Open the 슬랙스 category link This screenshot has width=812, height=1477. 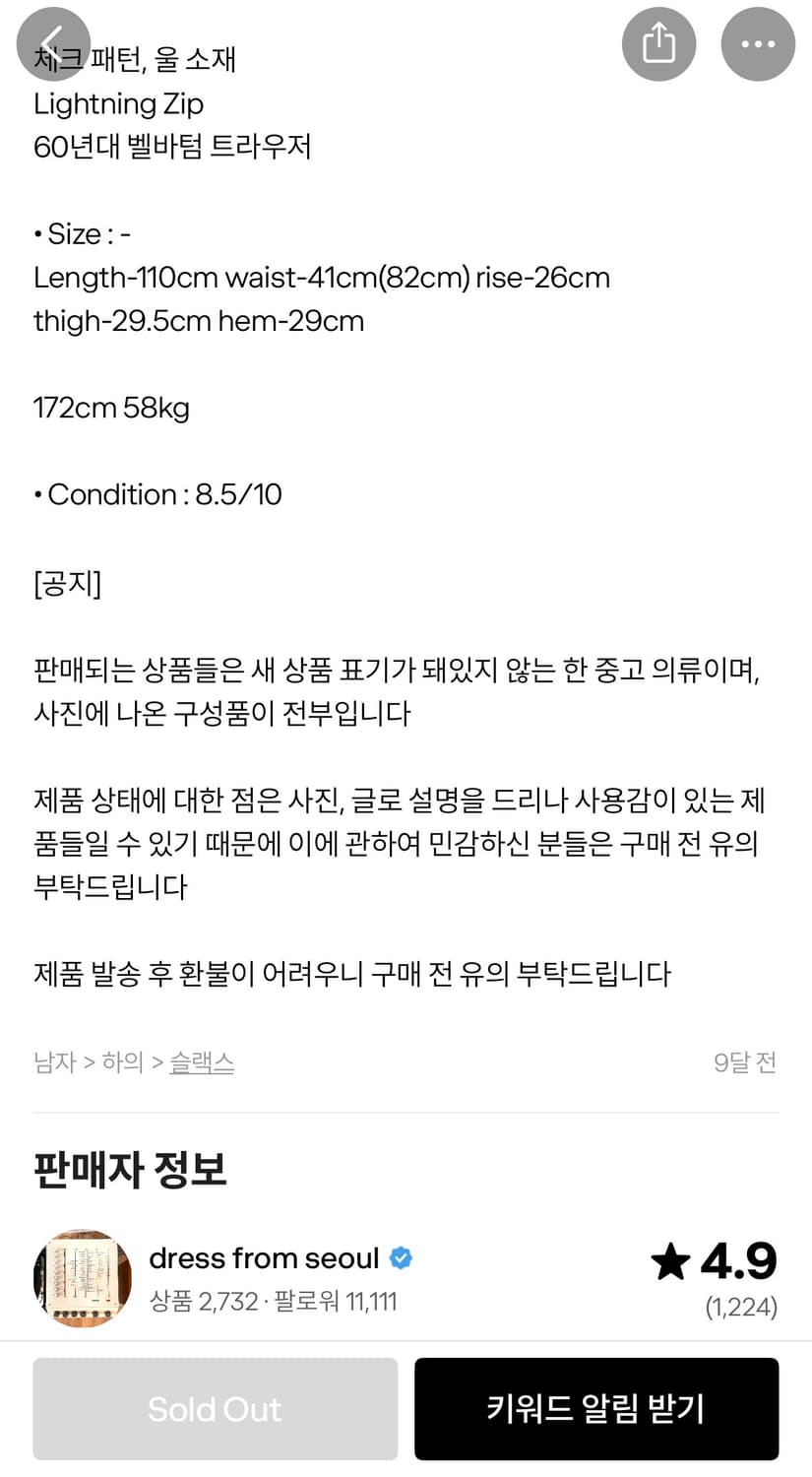(x=202, y=1061)
